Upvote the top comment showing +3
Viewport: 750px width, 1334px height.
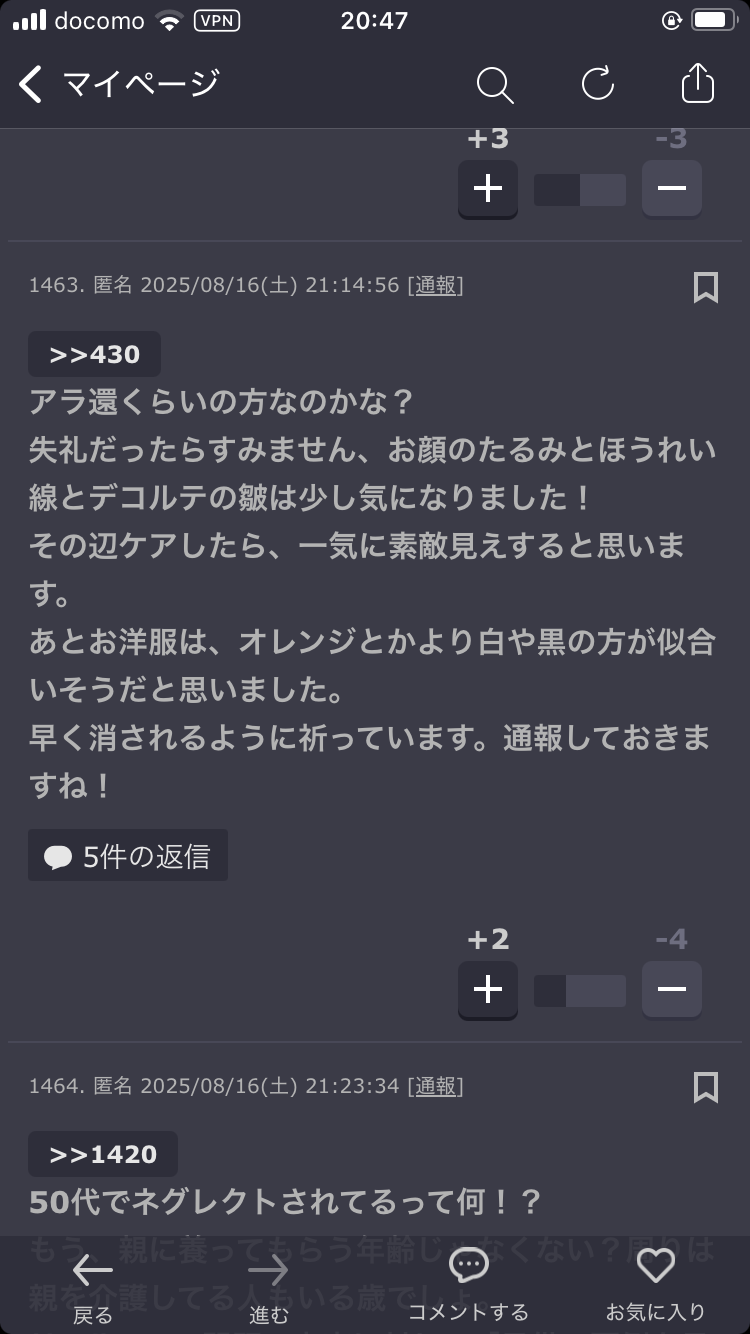point(488,189)
